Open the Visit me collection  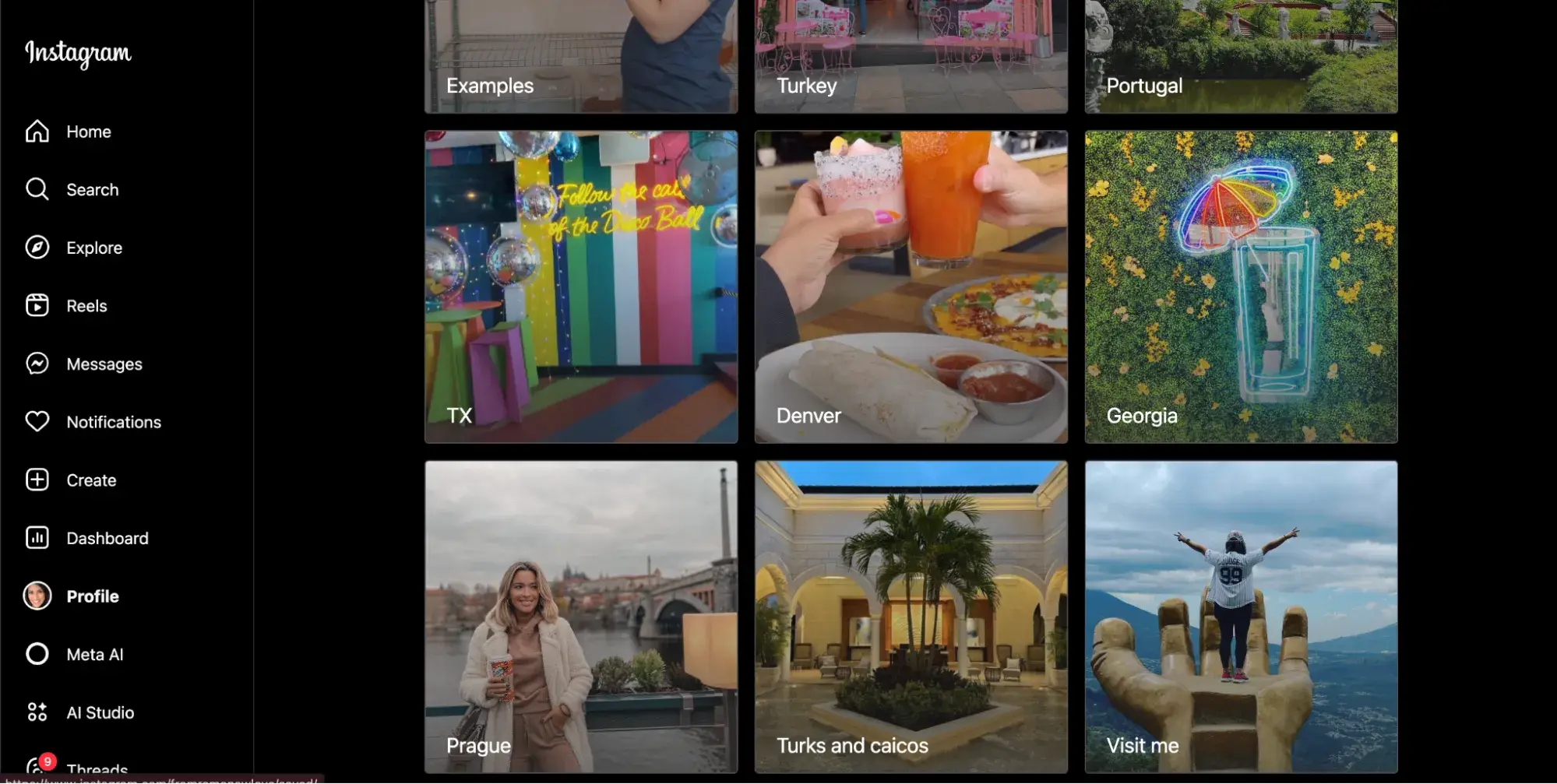pyautogui.click(x=1241, y=617)
